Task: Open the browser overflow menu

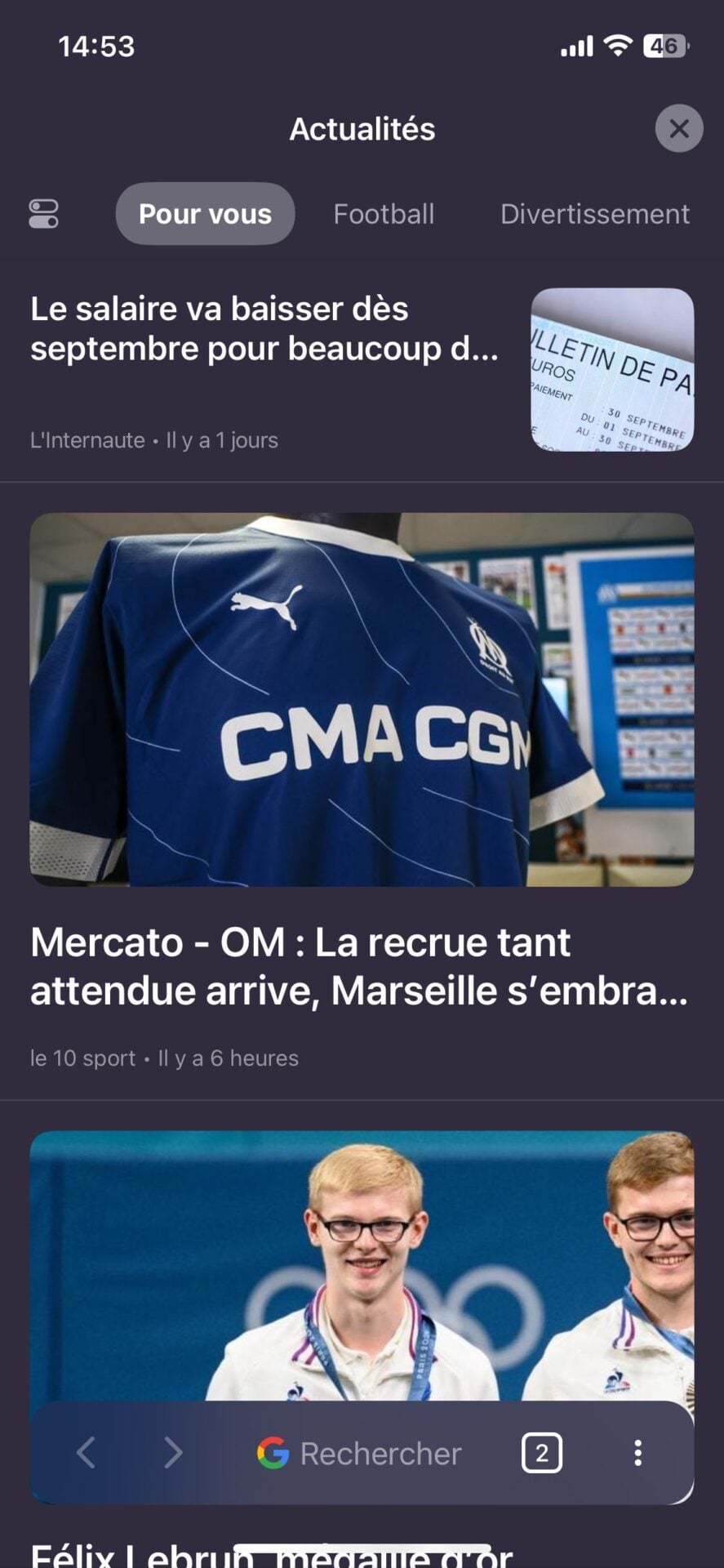Action: 637,1453
